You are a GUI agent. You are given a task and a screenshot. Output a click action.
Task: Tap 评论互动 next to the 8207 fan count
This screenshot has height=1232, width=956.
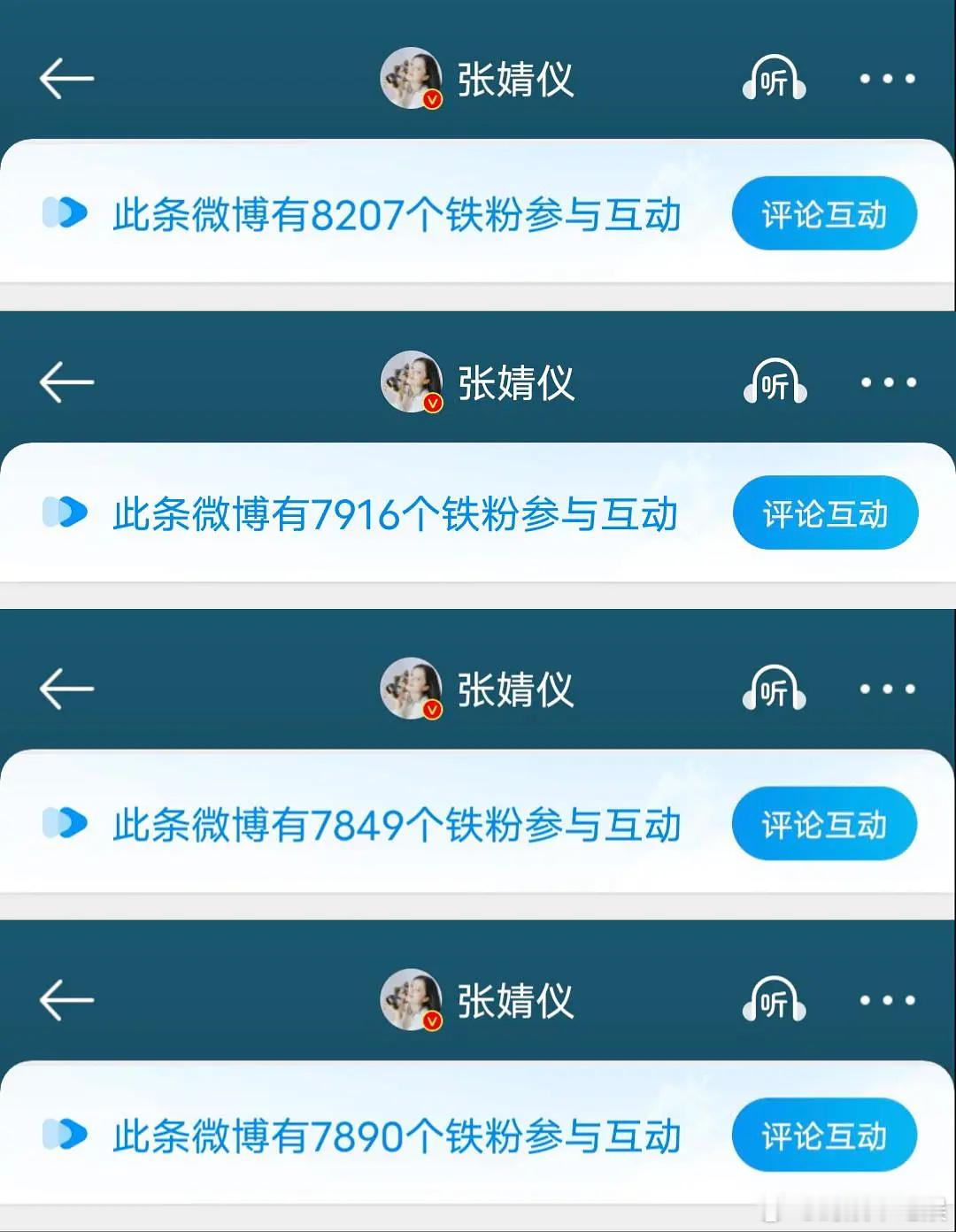tap(823, 212)
